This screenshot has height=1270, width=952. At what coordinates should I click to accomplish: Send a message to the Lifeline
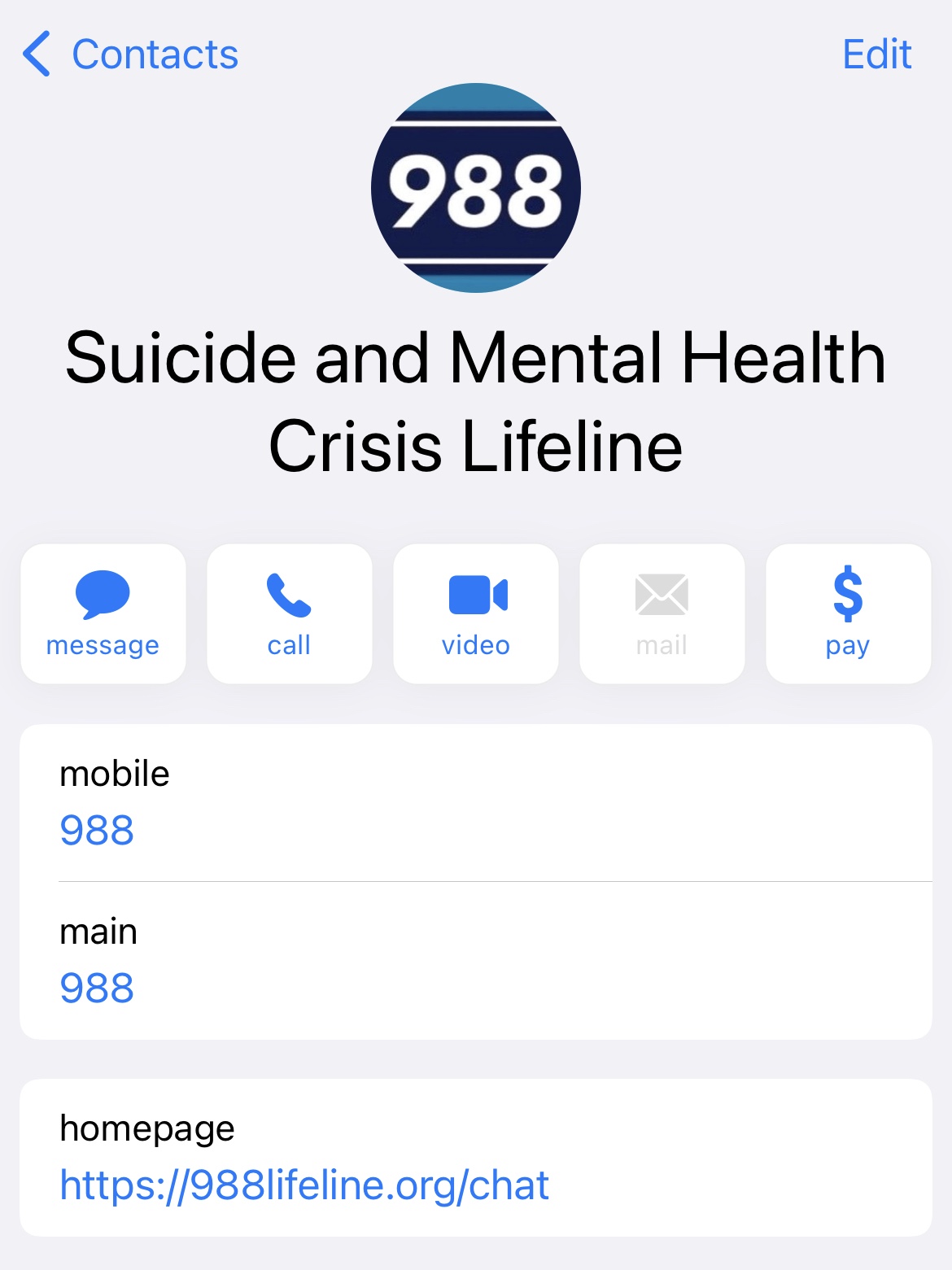coord(103,613)
